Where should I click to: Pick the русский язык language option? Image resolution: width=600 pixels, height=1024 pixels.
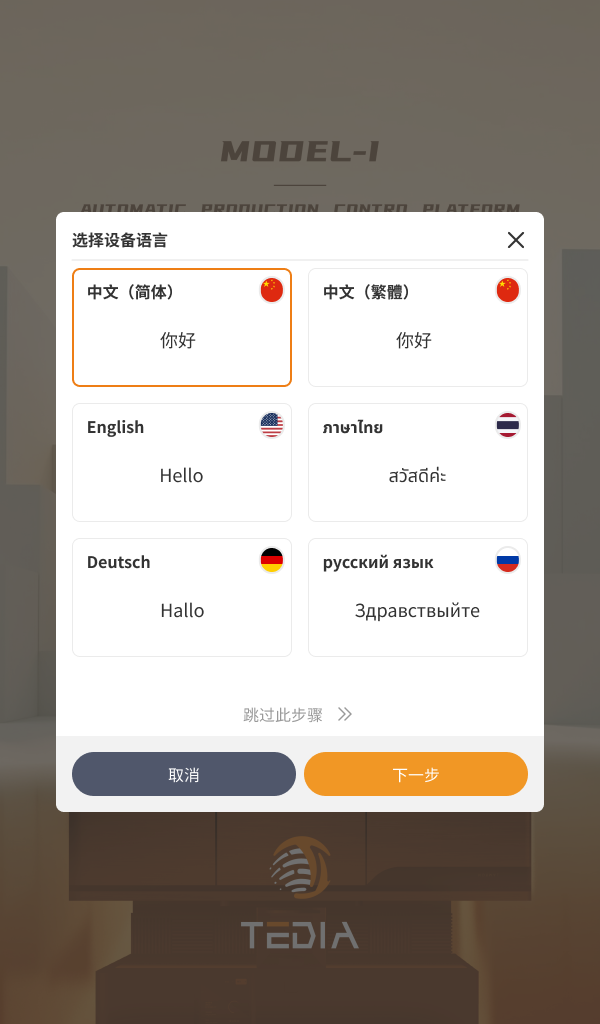417,597
